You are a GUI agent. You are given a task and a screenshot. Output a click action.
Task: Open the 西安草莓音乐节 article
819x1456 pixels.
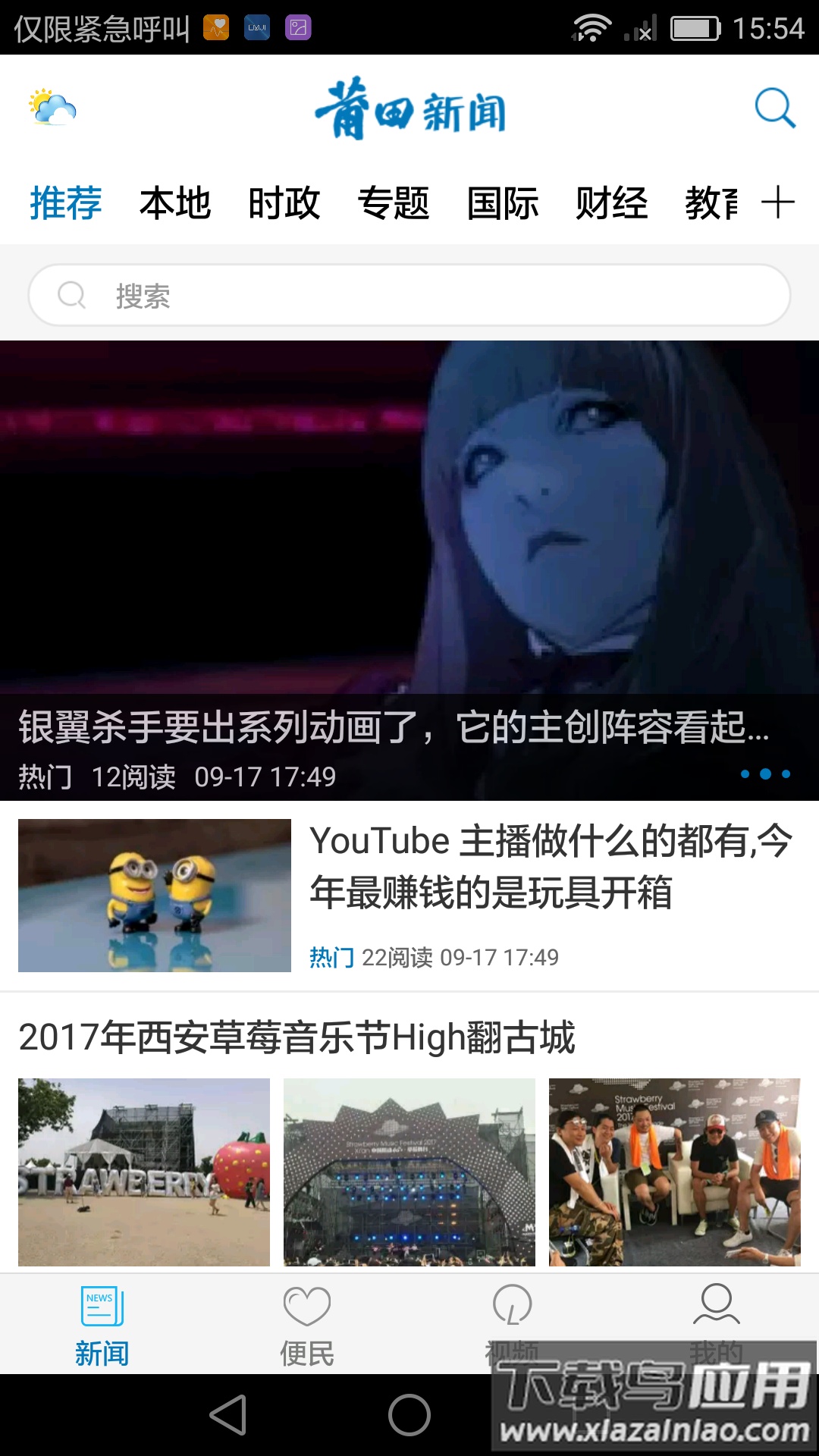[297, 1037]
